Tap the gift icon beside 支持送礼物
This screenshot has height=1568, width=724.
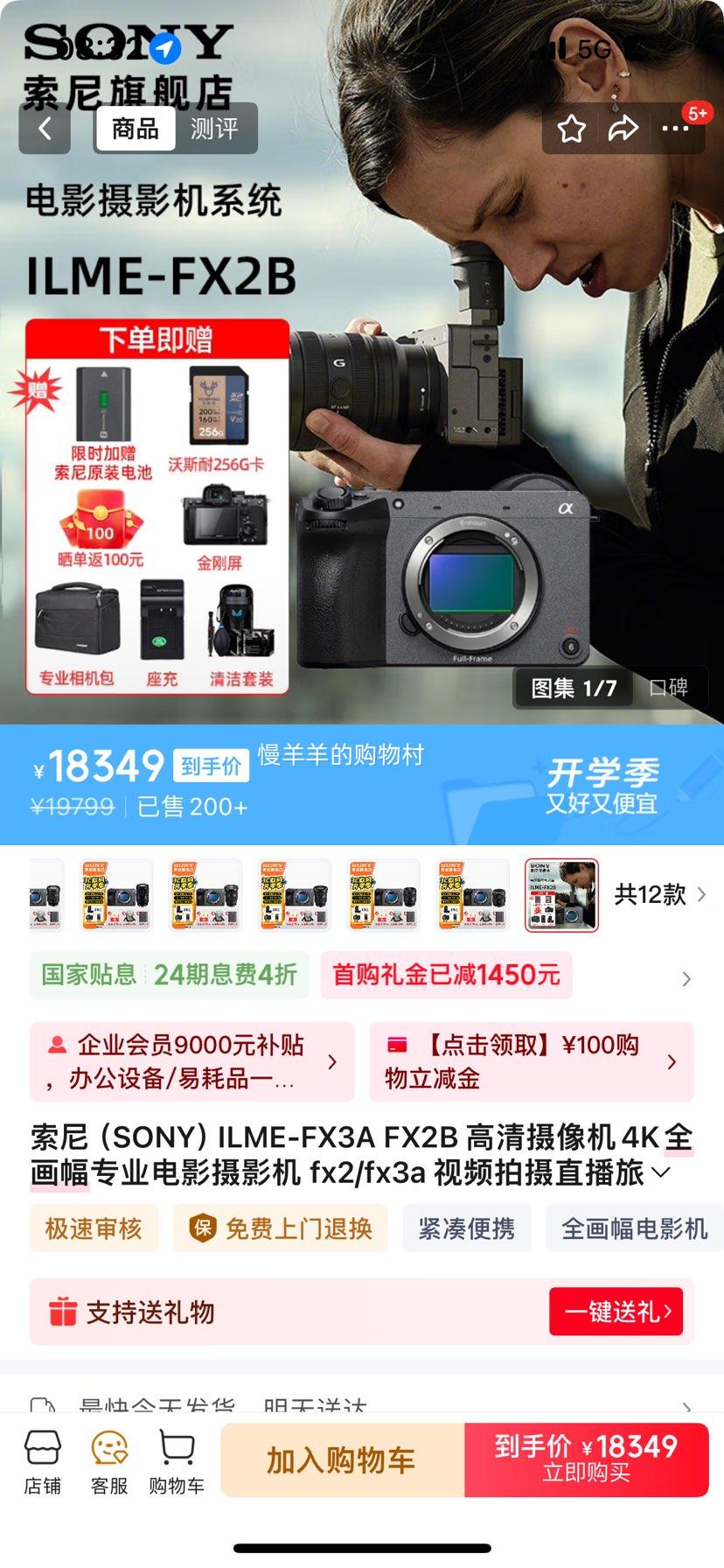[62, 1312]
